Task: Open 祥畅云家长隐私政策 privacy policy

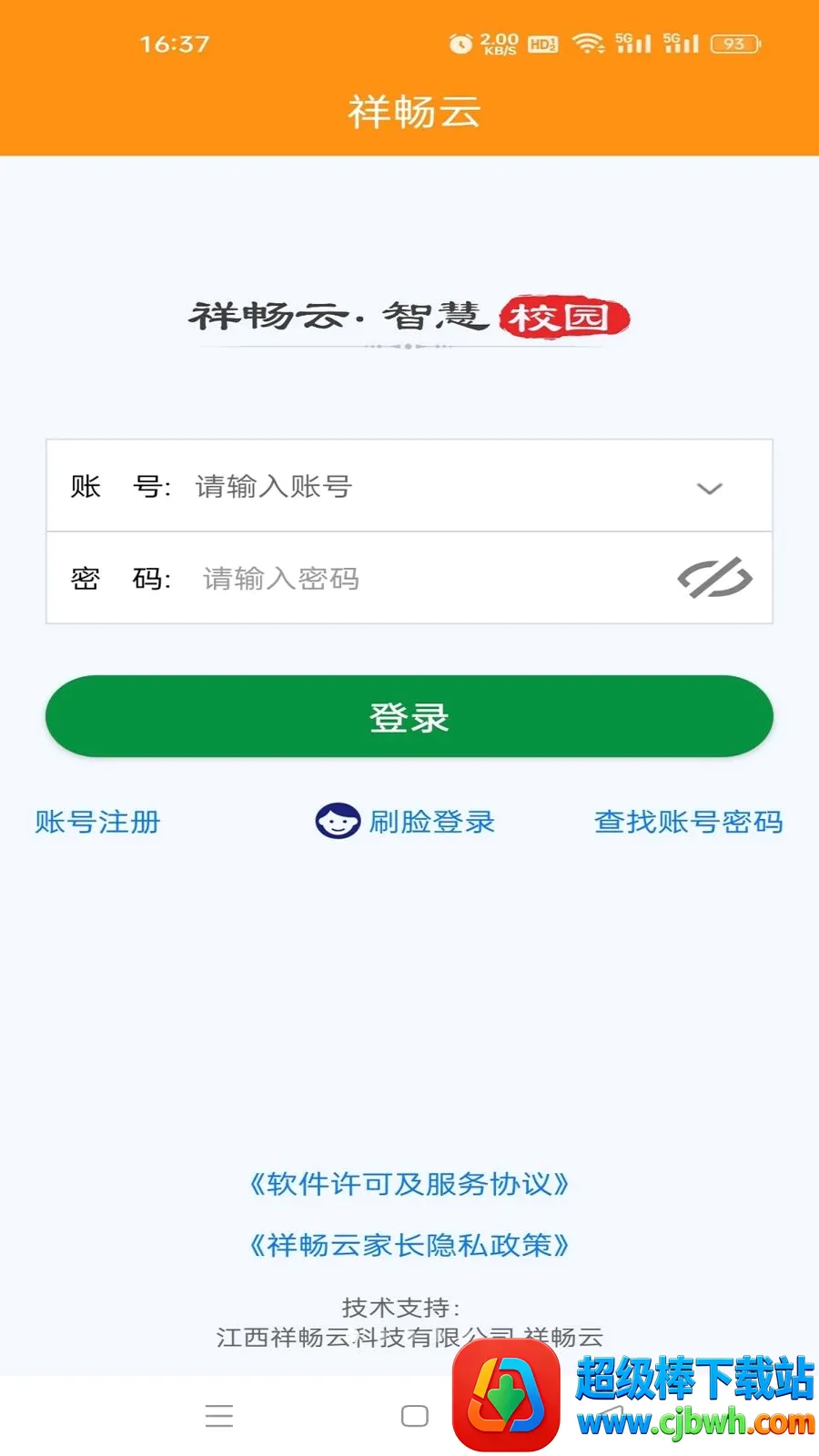Action: [x=409, y=1245]
